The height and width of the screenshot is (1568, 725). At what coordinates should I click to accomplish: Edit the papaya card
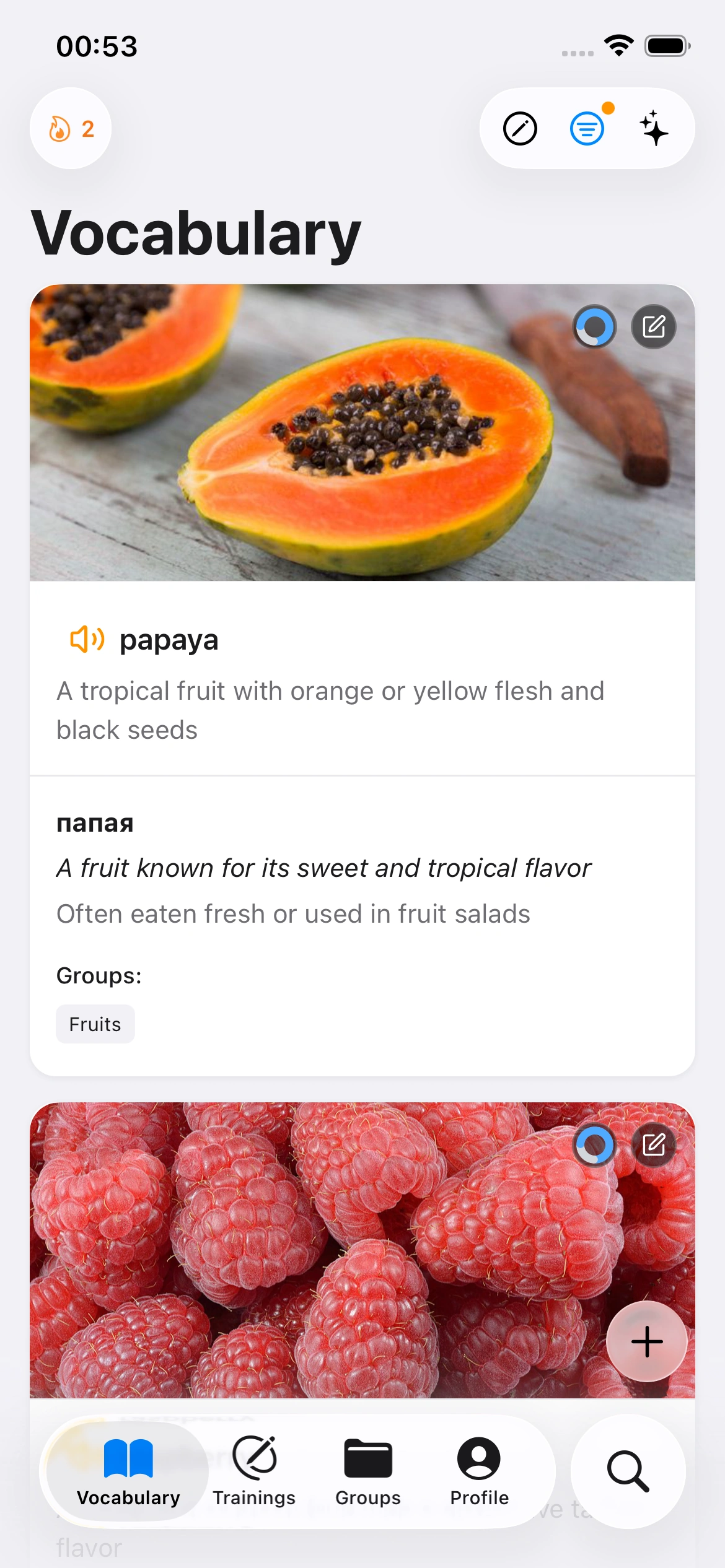point(654,326)
